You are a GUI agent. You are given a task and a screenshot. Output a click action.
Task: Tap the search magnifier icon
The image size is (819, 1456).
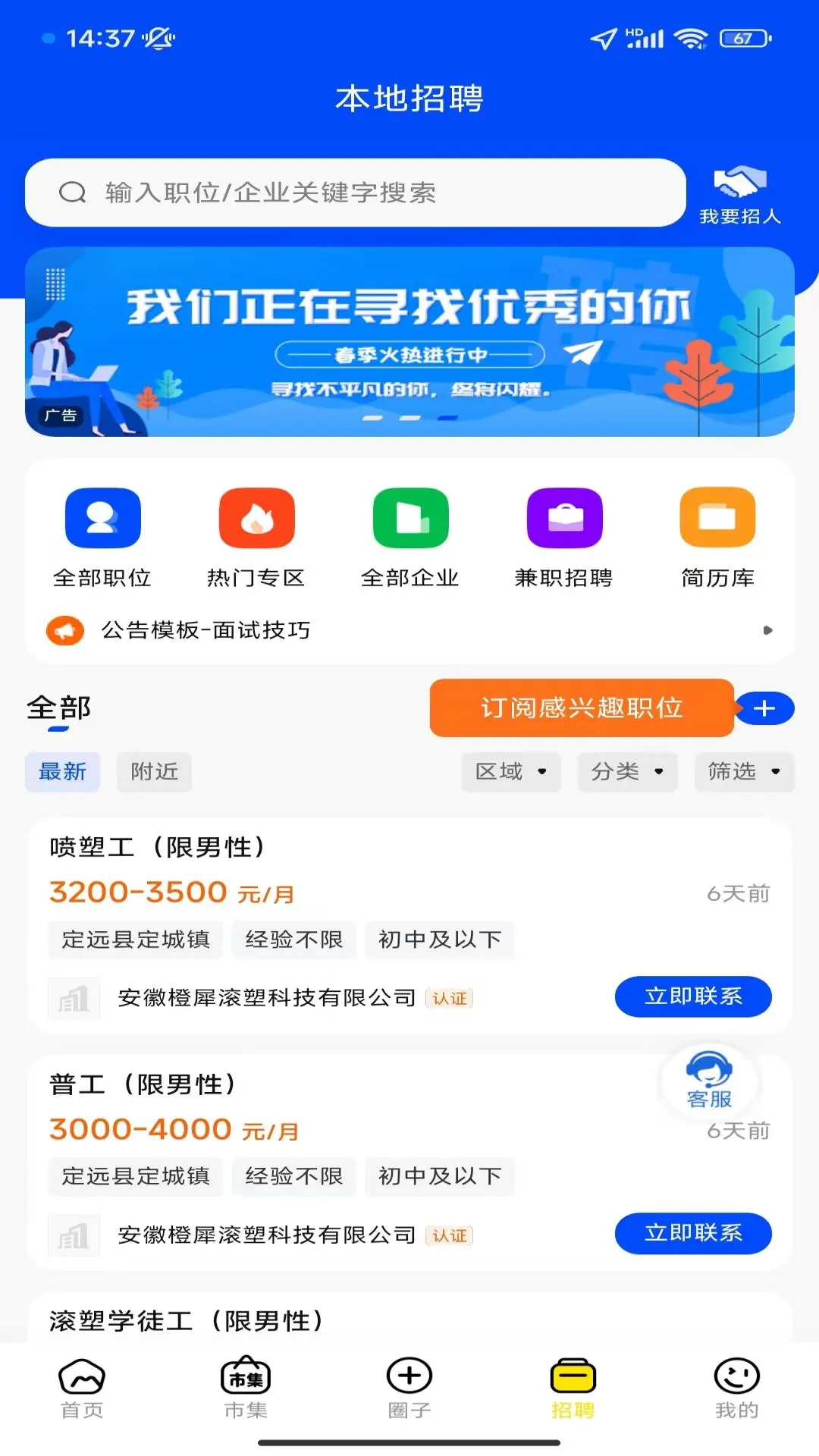pos(73,192)
